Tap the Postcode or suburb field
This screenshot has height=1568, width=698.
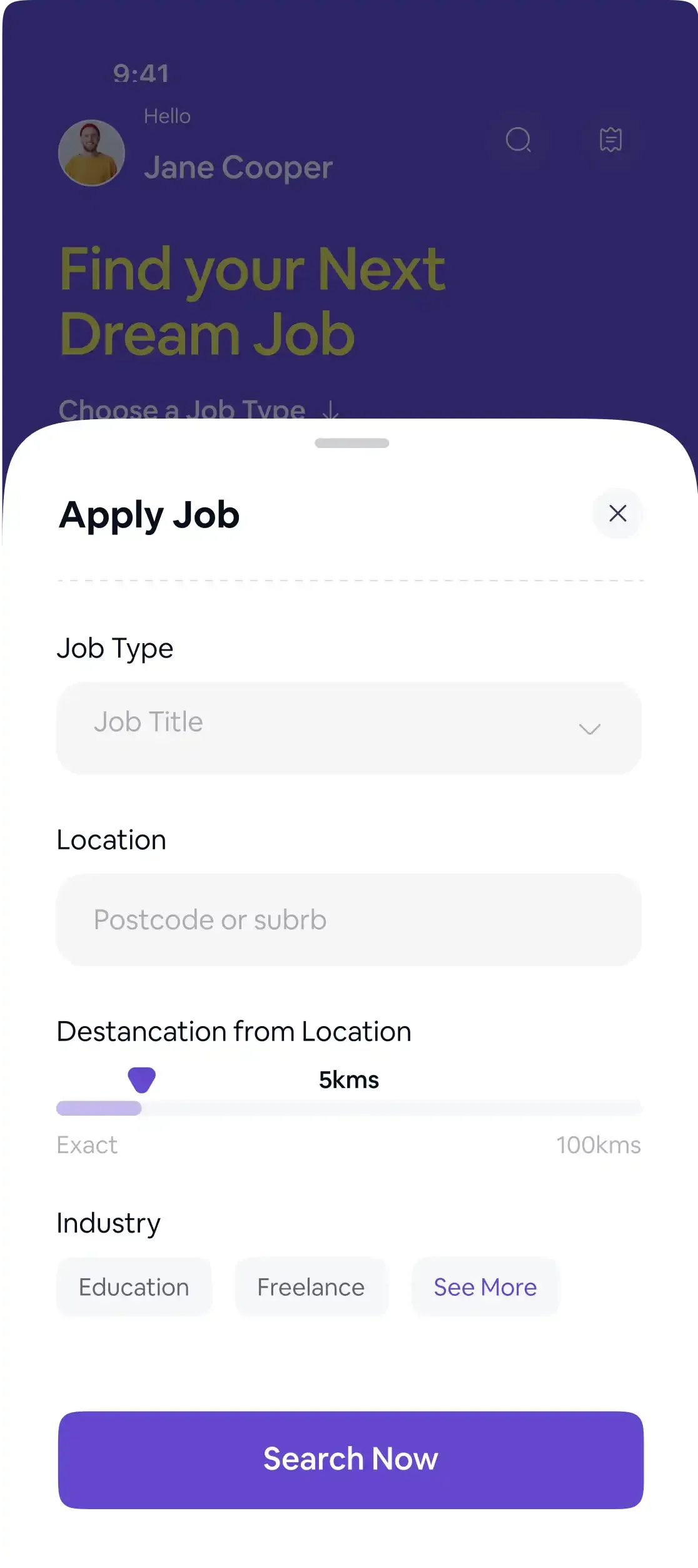click(x=349, y=920)
